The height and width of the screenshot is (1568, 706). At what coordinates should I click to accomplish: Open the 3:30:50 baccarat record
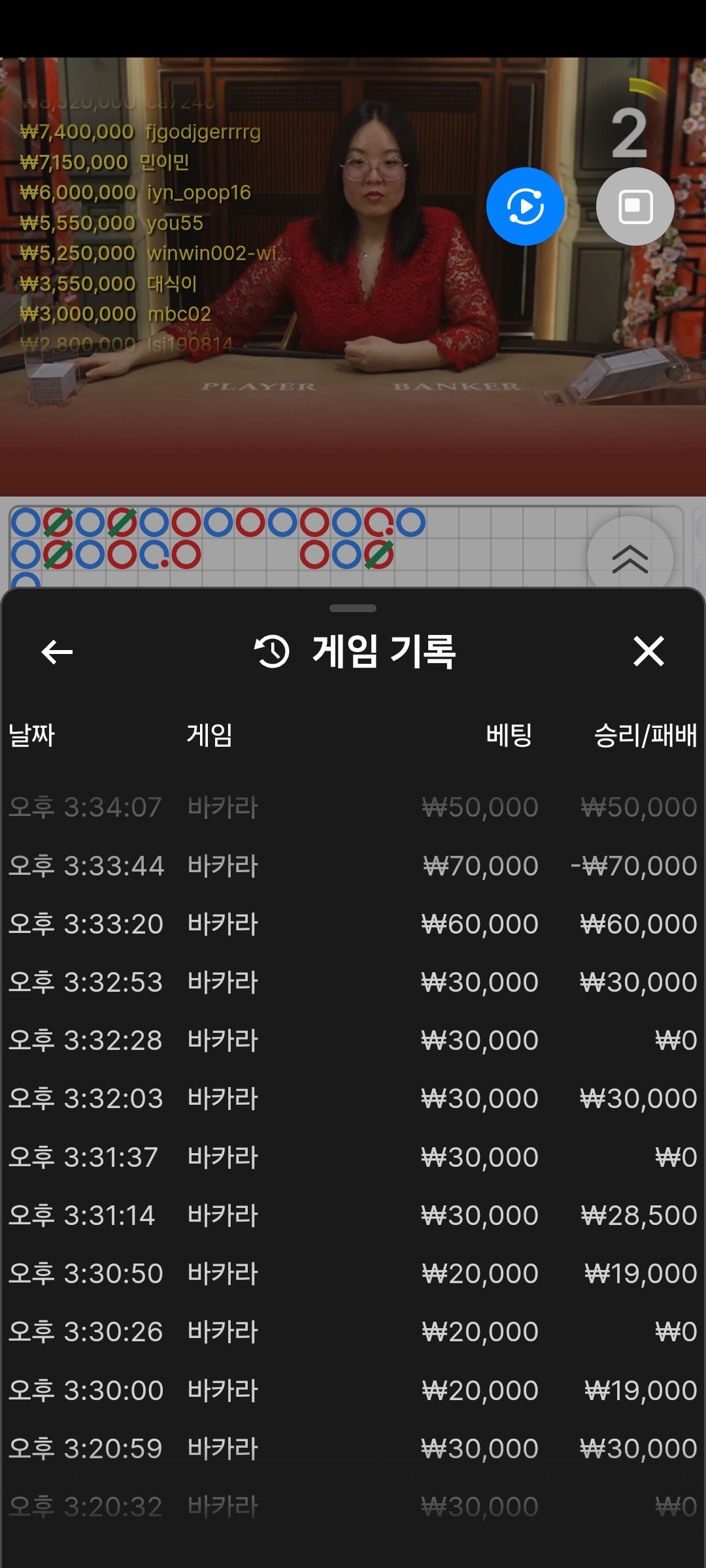coord(353,1273)
